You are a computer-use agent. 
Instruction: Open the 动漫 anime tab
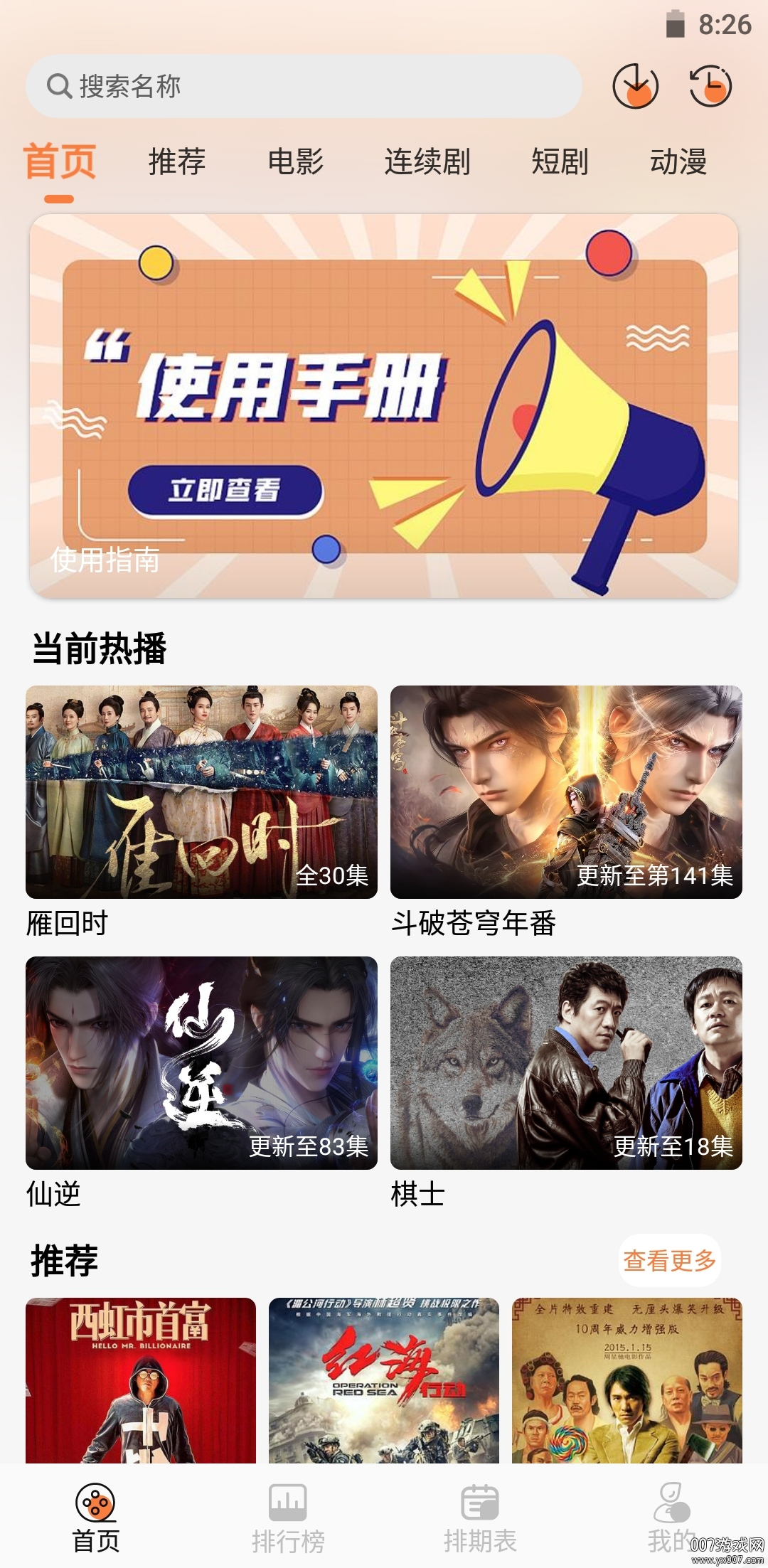[681, 162]
